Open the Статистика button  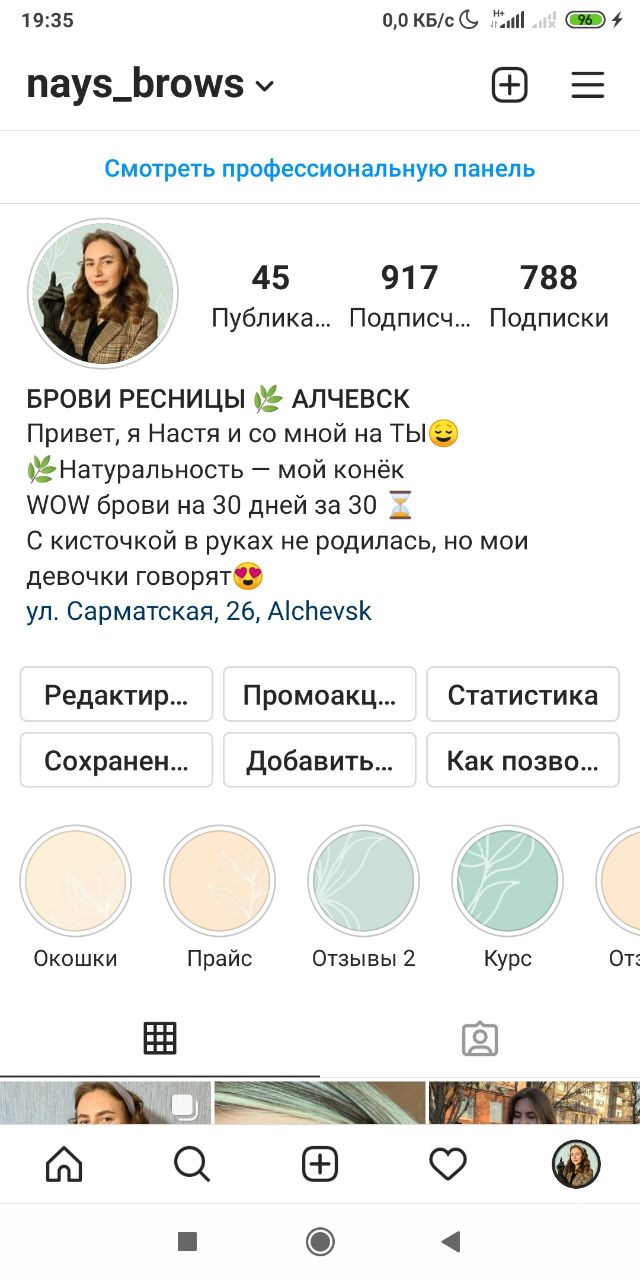pyautogui.click(x=523, y=695)
